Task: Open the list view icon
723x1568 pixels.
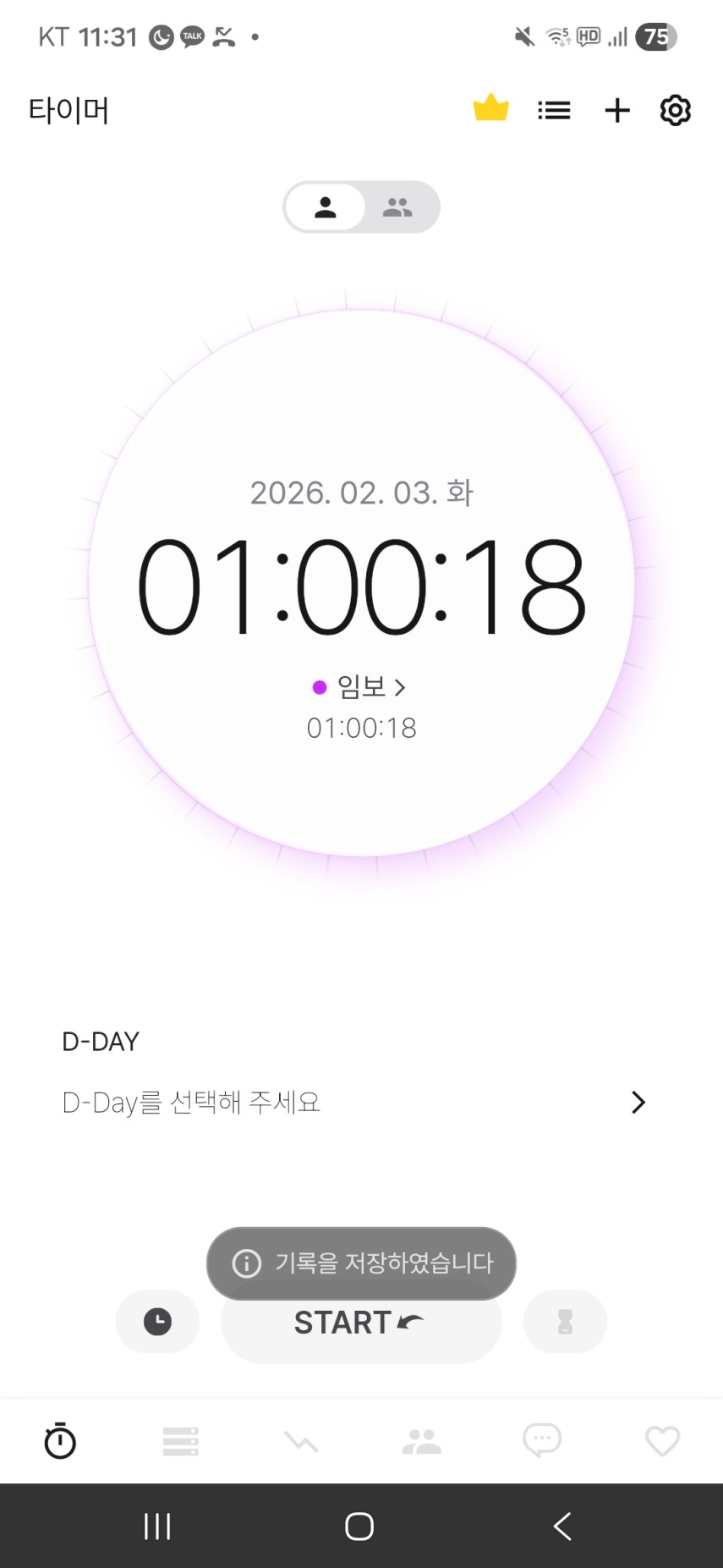Action: (554, 110)
